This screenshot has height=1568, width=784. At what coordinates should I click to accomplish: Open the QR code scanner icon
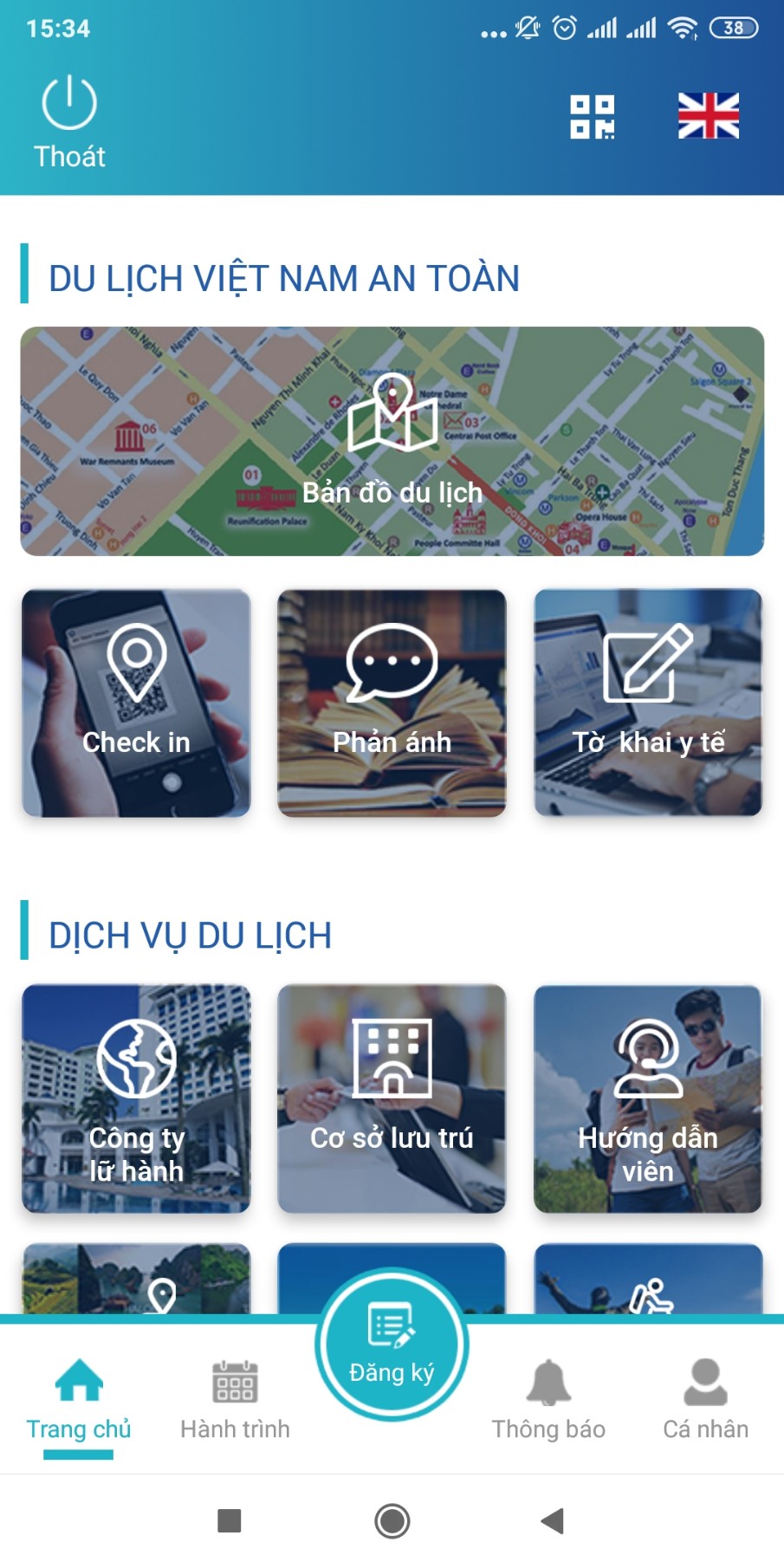[x=593, y=117]
